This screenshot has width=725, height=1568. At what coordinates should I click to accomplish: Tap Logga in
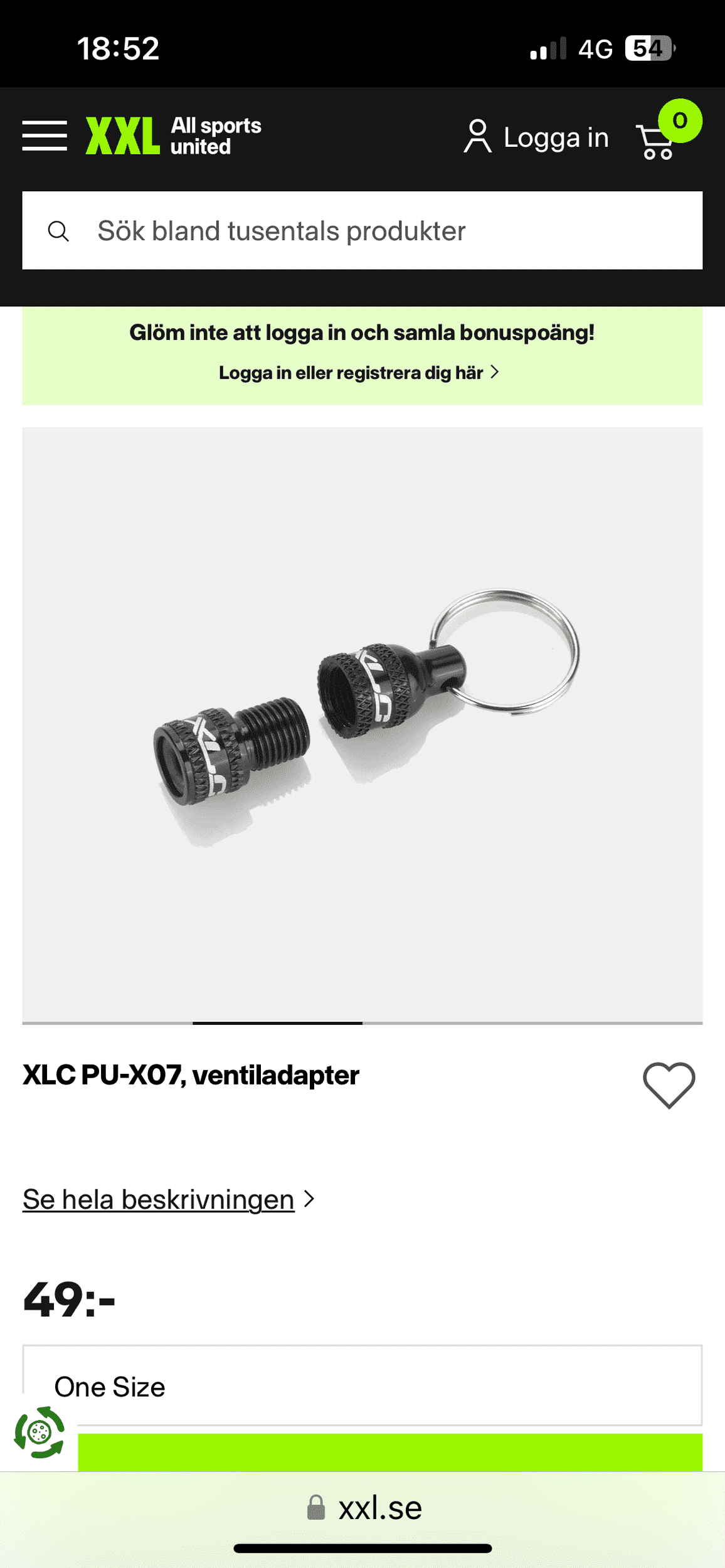click(537, 137)
